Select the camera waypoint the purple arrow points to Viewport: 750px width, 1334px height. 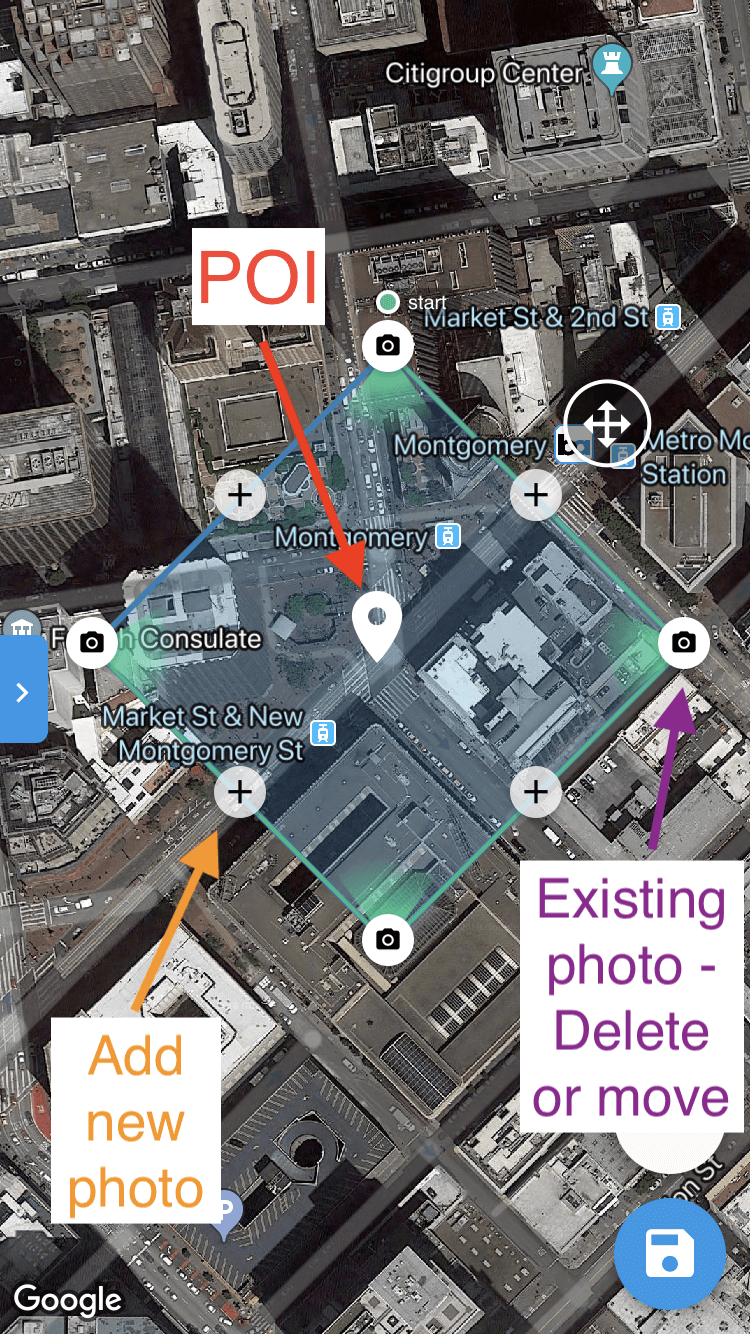click(684, 642)
